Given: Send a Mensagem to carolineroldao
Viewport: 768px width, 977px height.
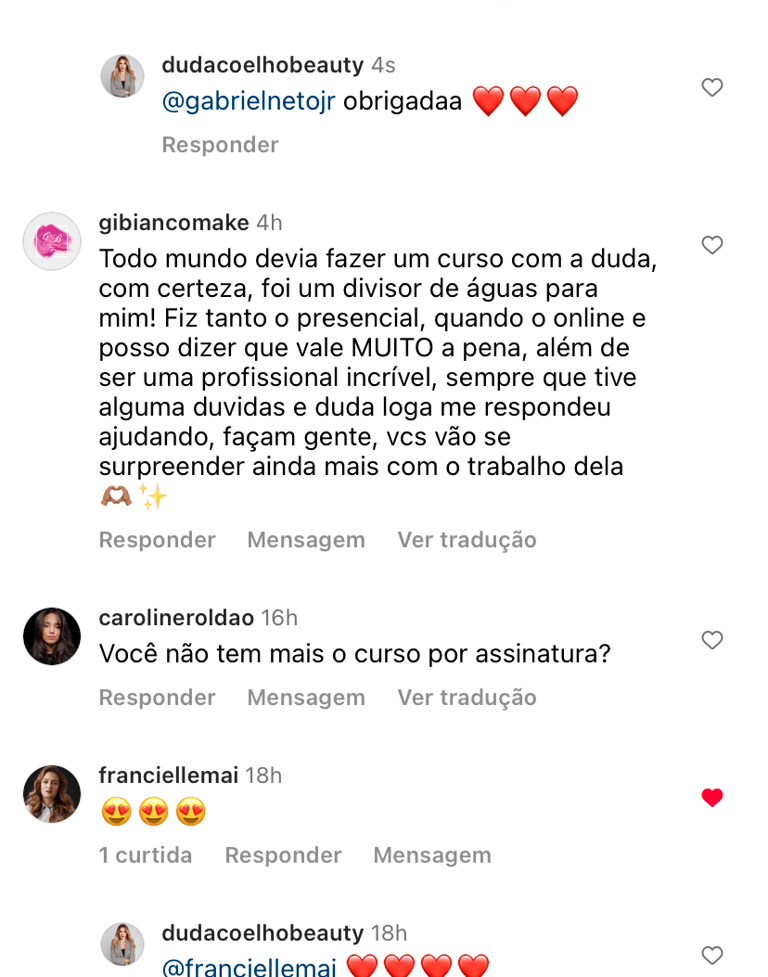Looking at the screenshot, I should coord(306,698).
